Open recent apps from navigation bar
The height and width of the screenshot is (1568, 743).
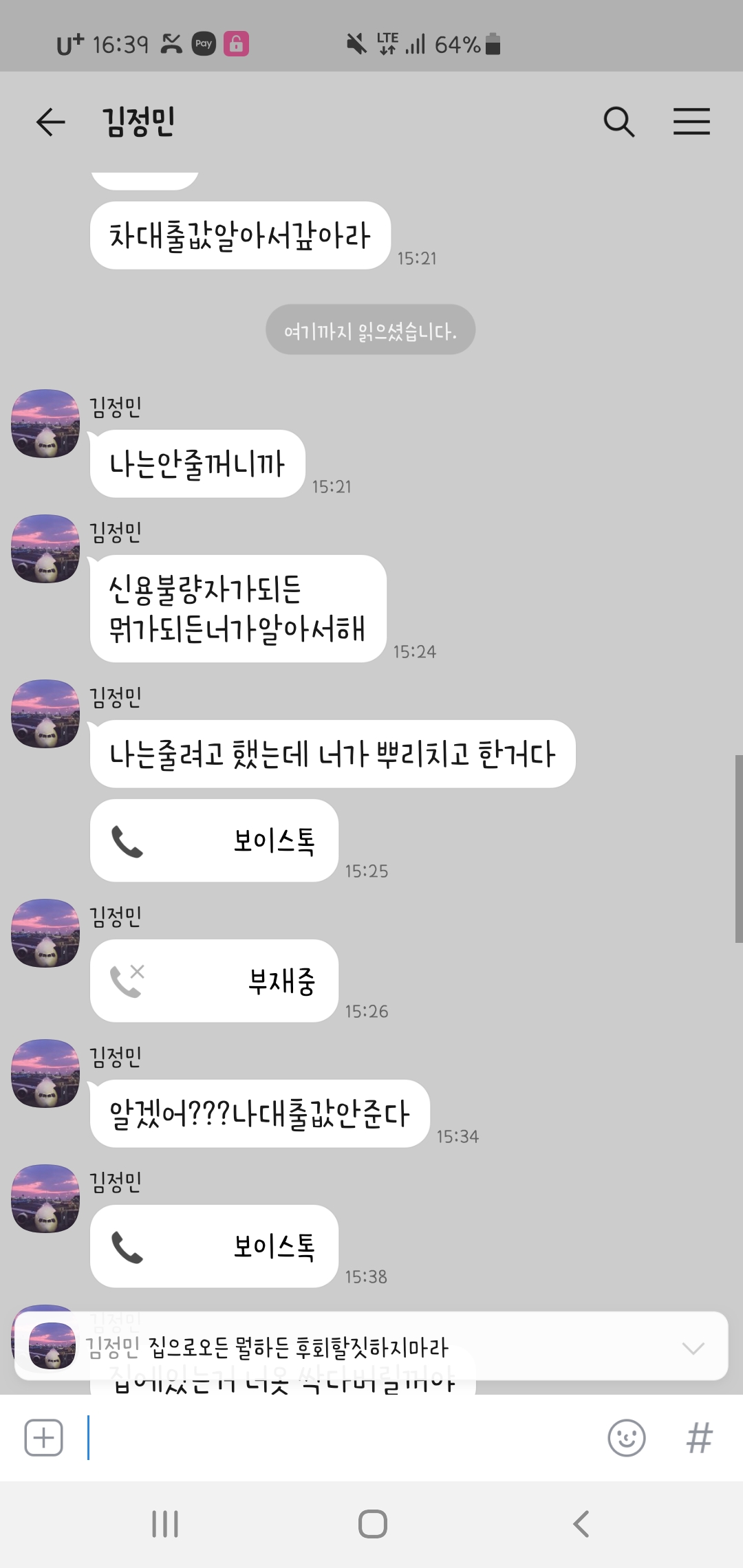click(x=165, y=1523)
